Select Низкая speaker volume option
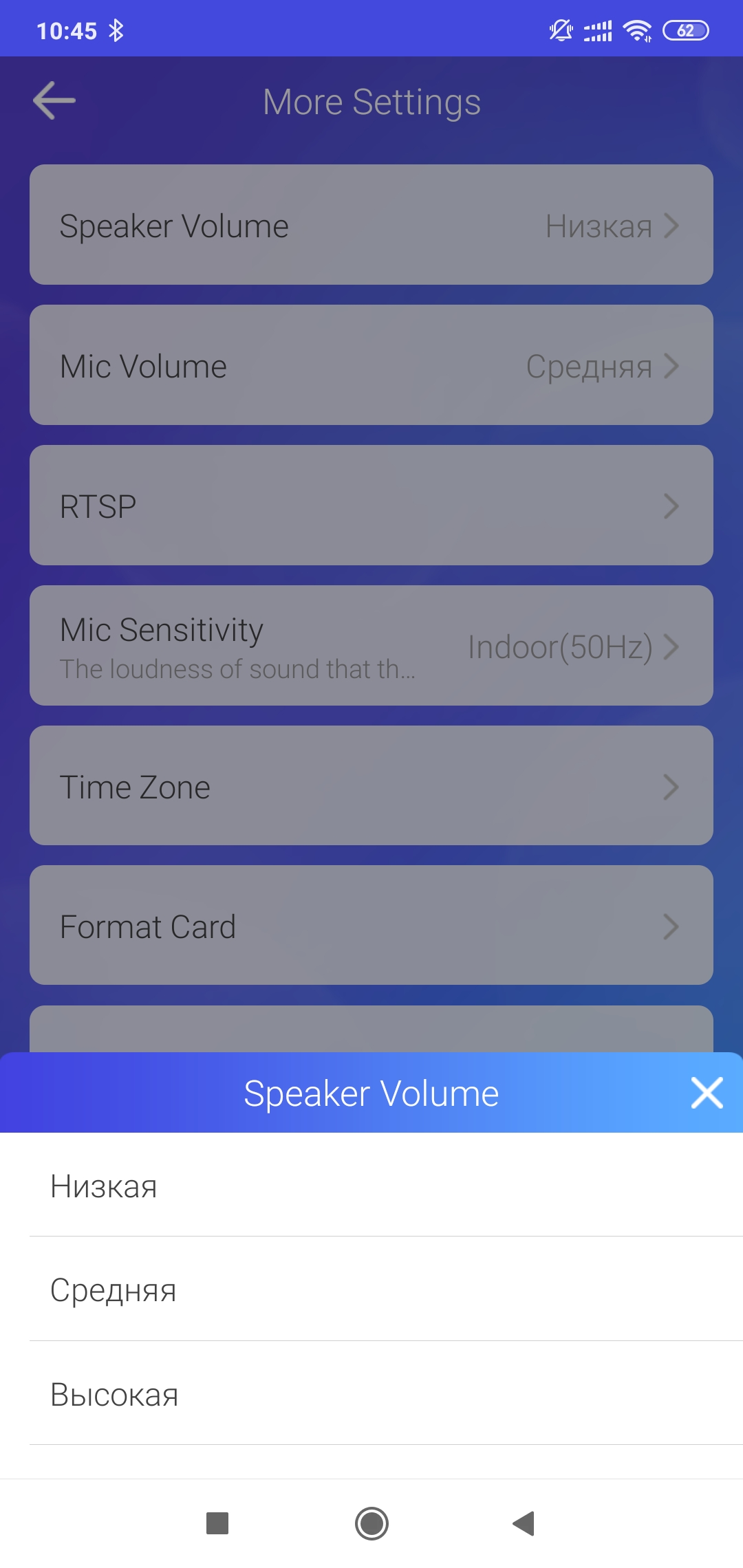 click(371, 1186)
